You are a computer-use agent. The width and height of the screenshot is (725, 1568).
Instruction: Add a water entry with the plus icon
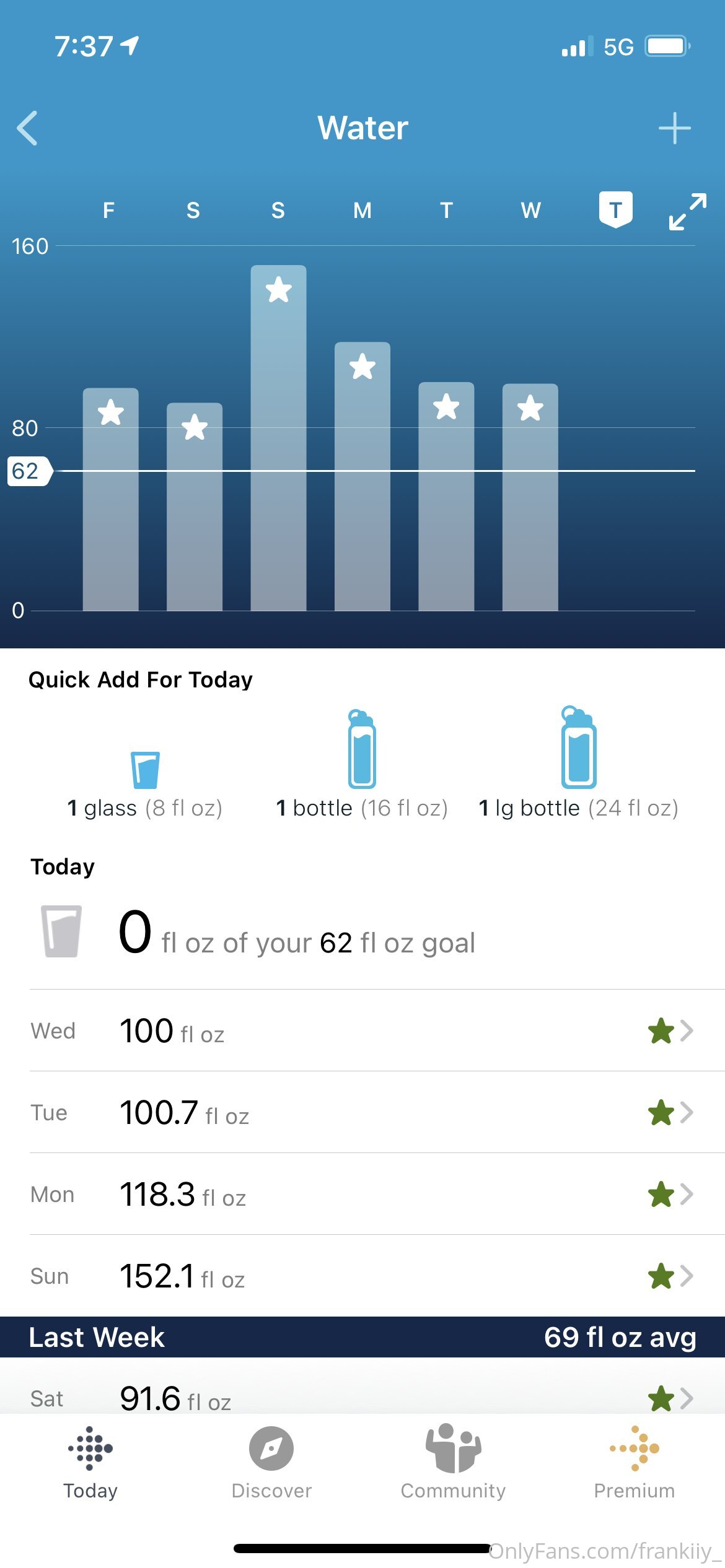(674, 128)
